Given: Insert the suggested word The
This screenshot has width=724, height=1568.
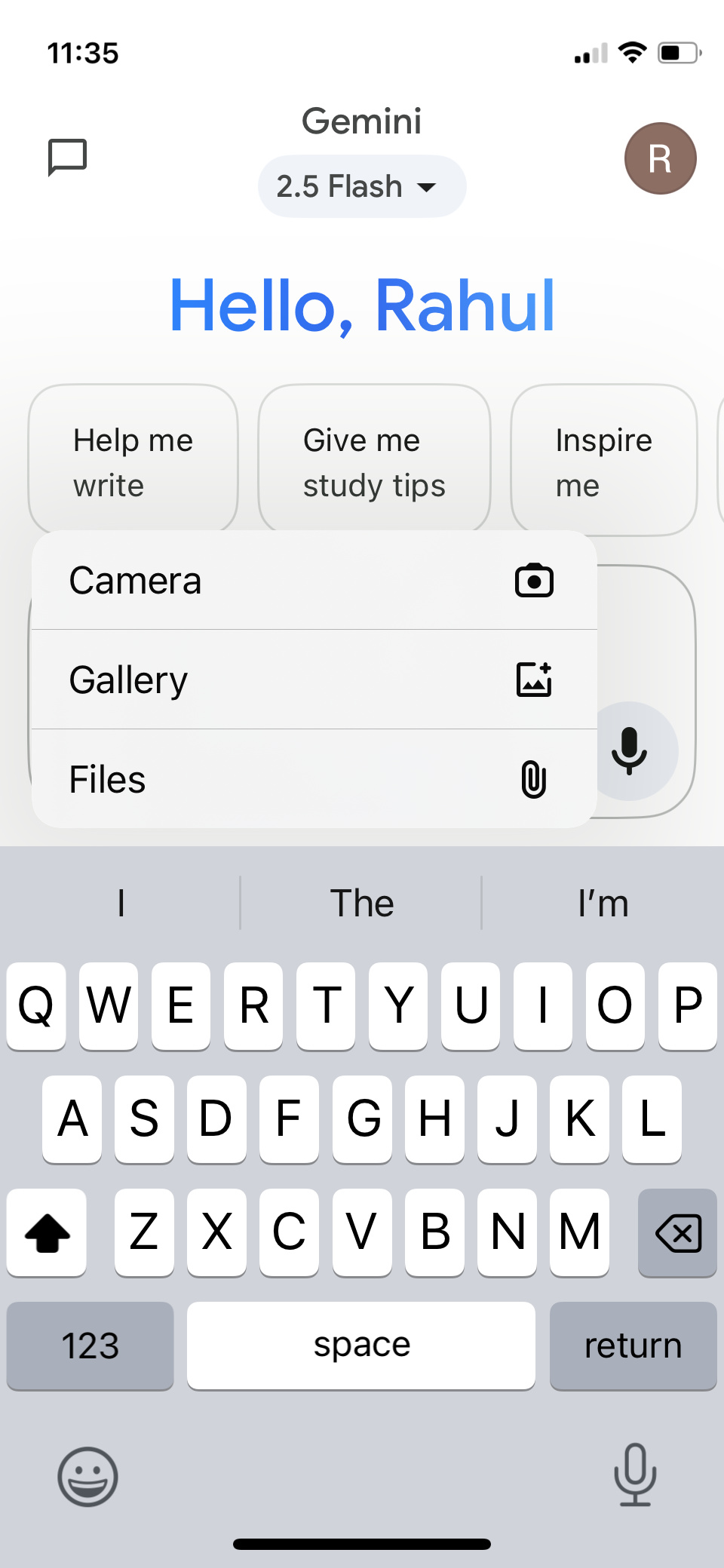Looking at the screenshot, I should tap(362, 903).
